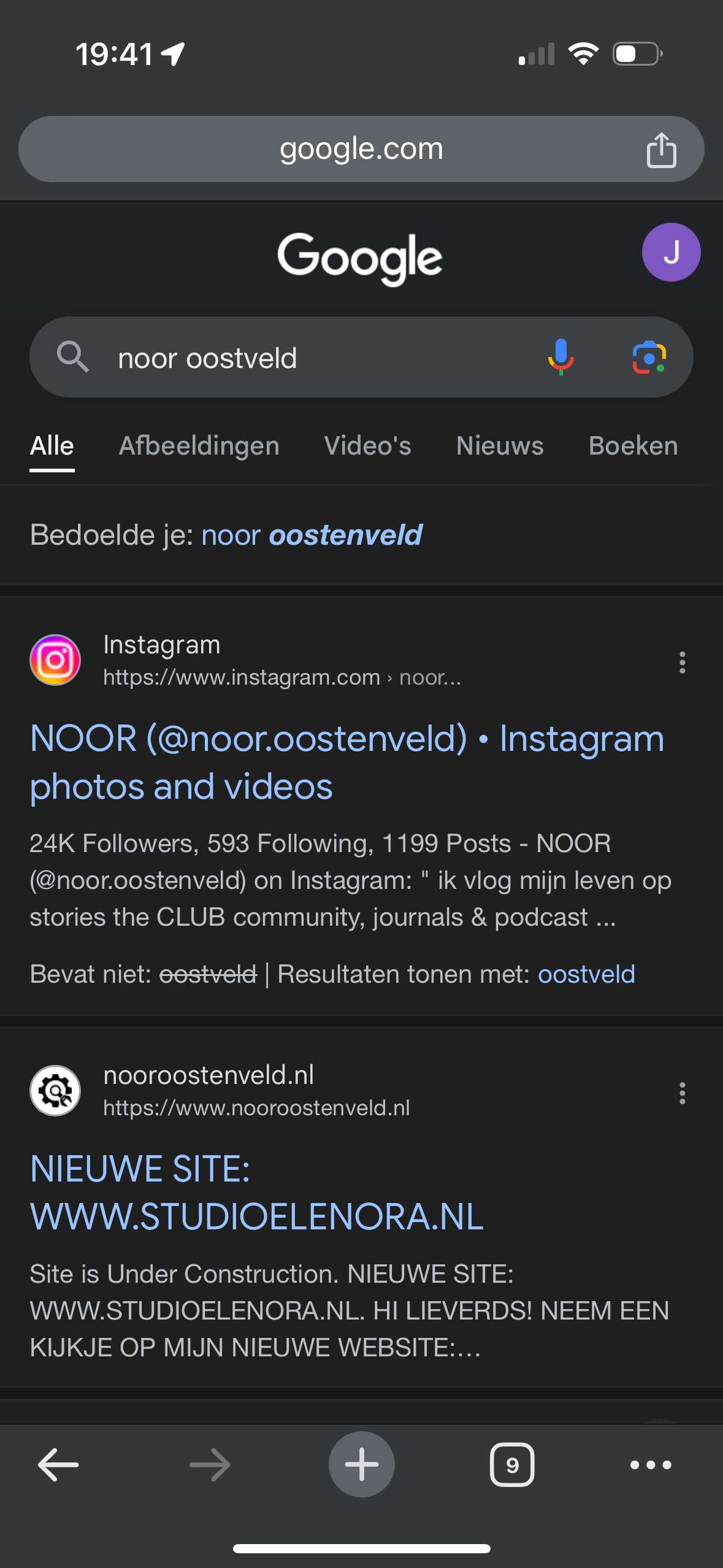Open Google Lens camera search

[x=649, y=357]
